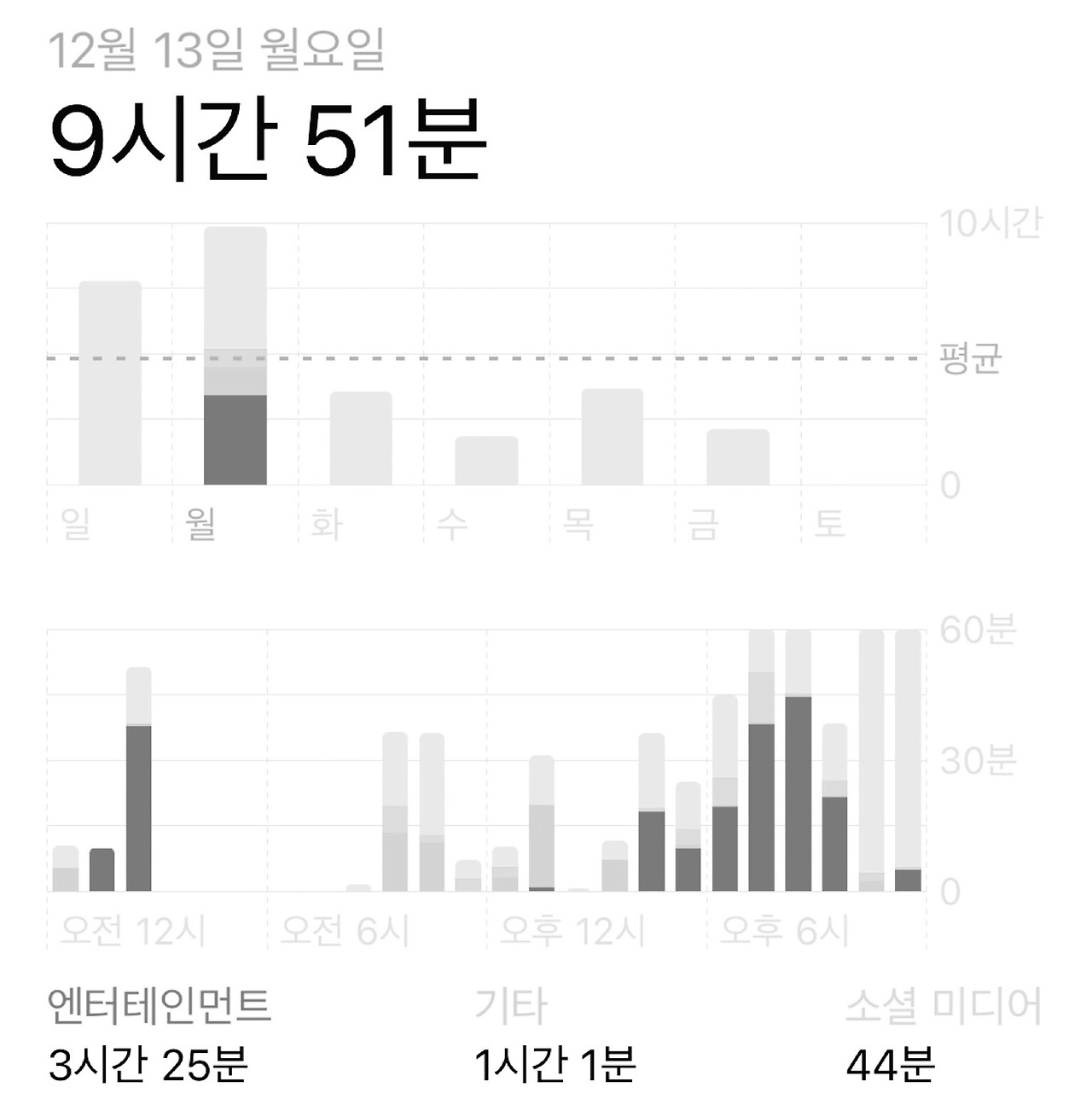Image resolution: width=1092 pixels, height=1105 pixels.
Task: Open the 소셜 미디어 category details
Action: pyautogui.click(x=943, y=1006)
